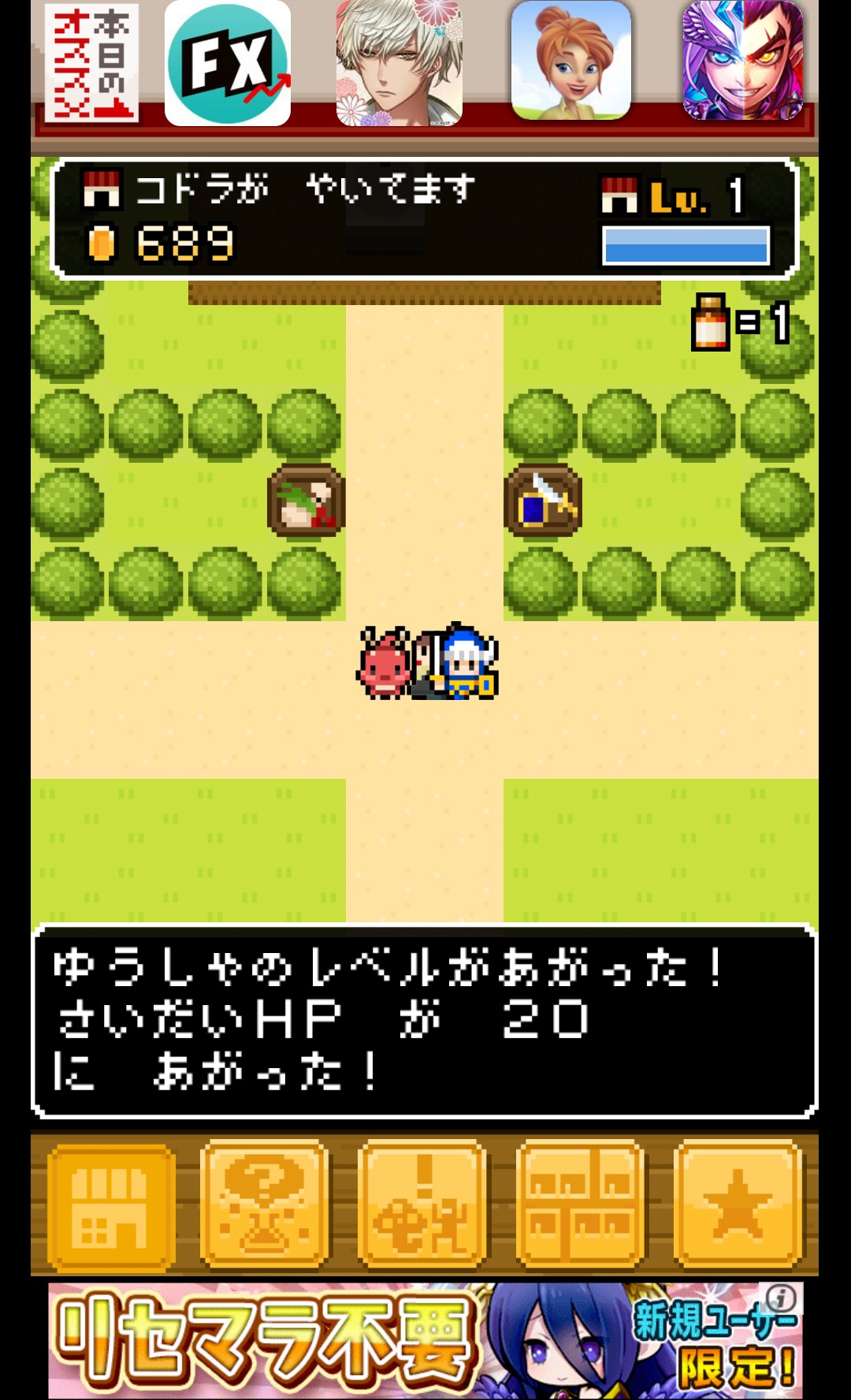This screenshot has height=1400, width=851.
Task: Tap the radish food shop sign
Action: click(307, 501)
